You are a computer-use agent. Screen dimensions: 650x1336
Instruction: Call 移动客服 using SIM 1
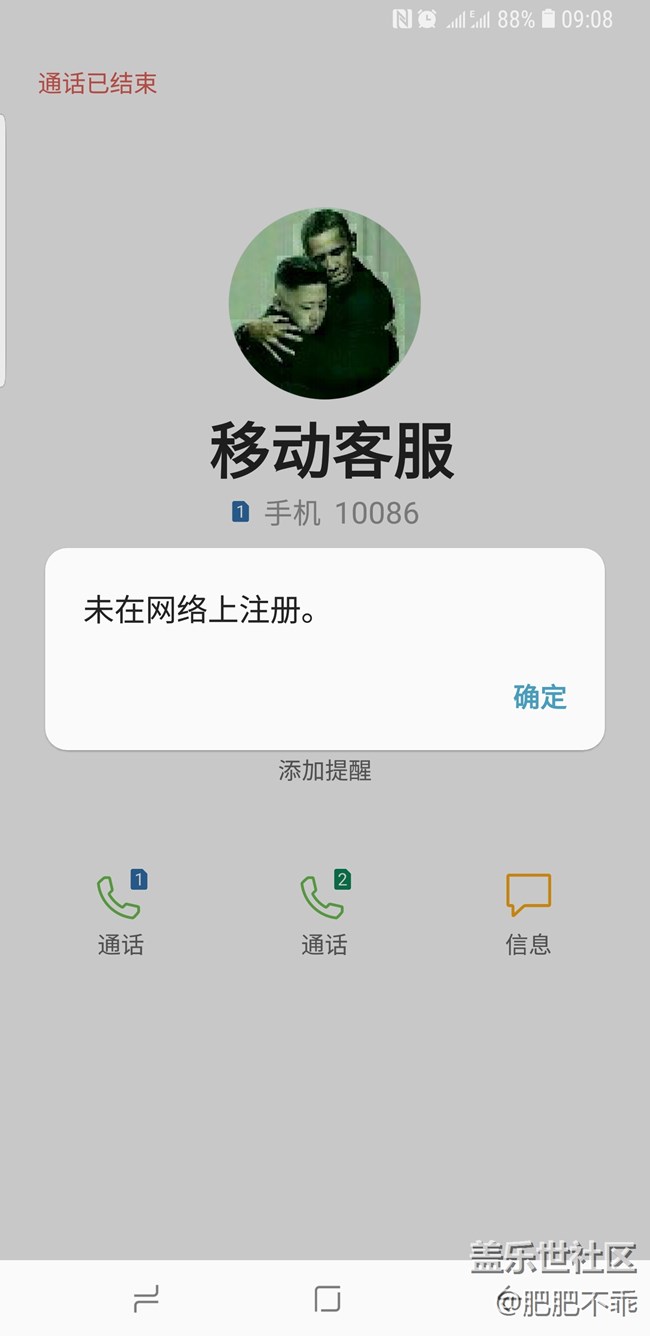click(x=121, y=912)
